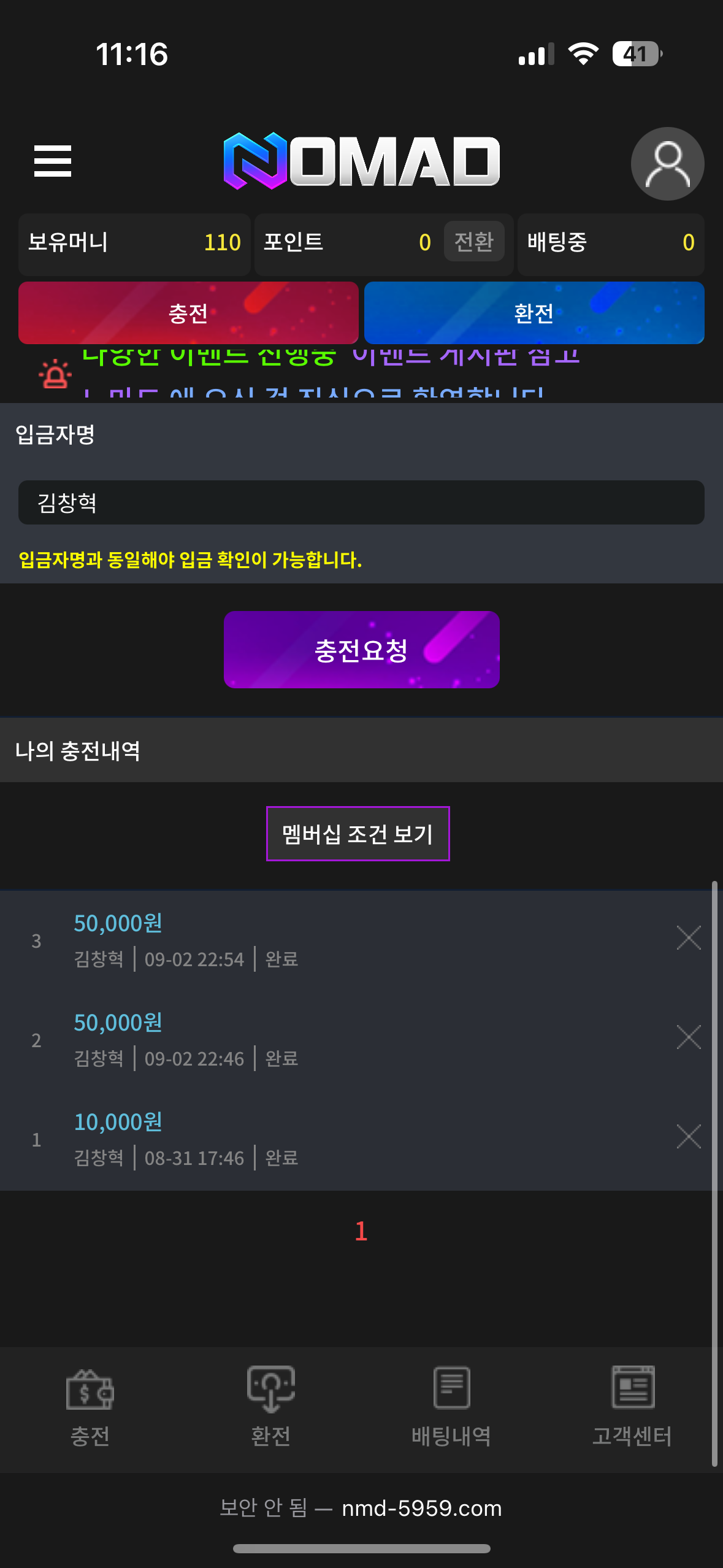723x1568 pixels.
Task: Select the red 충전 button
Action: click(x=188, y=313)
